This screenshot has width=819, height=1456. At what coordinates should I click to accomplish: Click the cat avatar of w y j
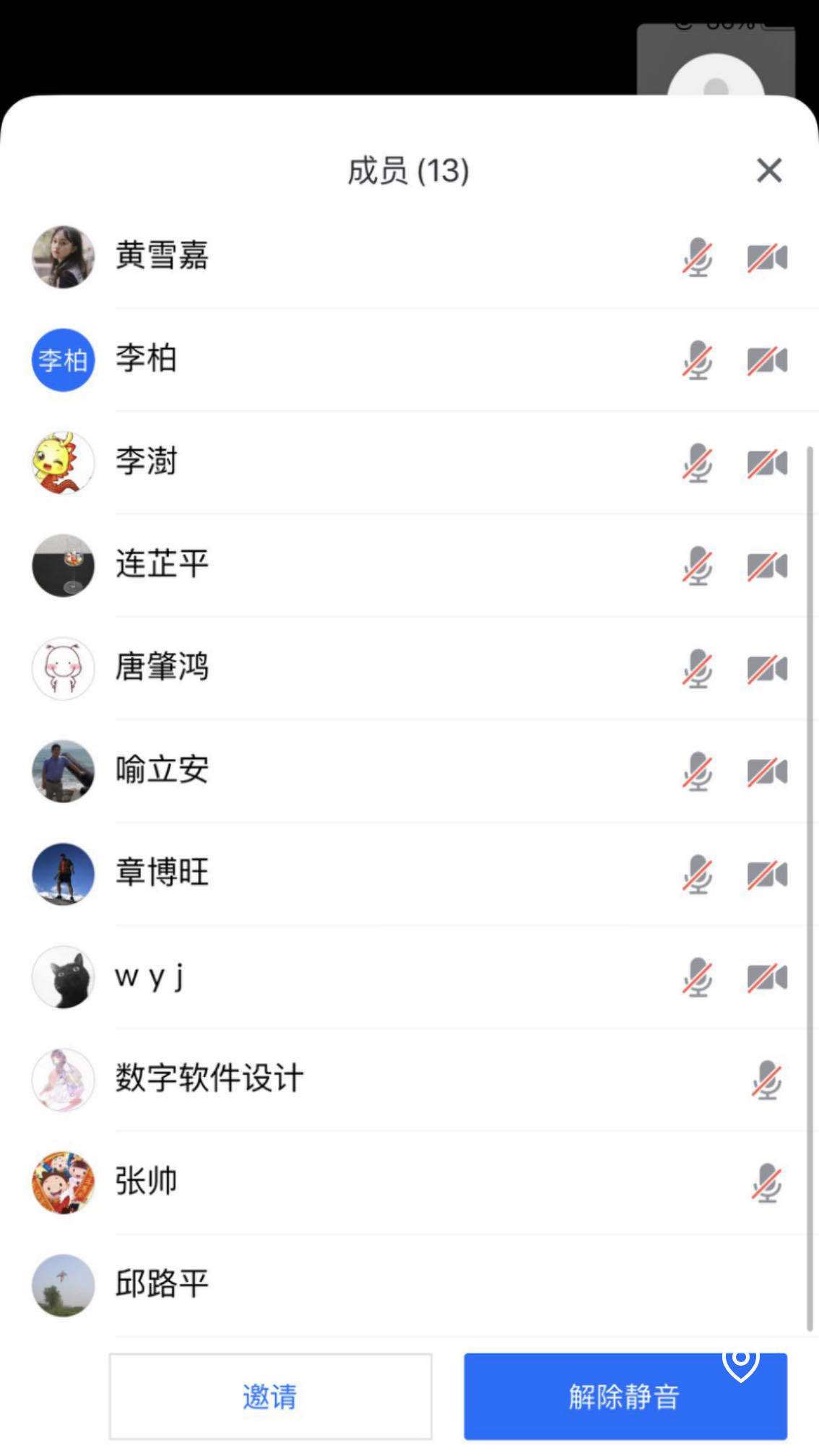click(63, 977)
